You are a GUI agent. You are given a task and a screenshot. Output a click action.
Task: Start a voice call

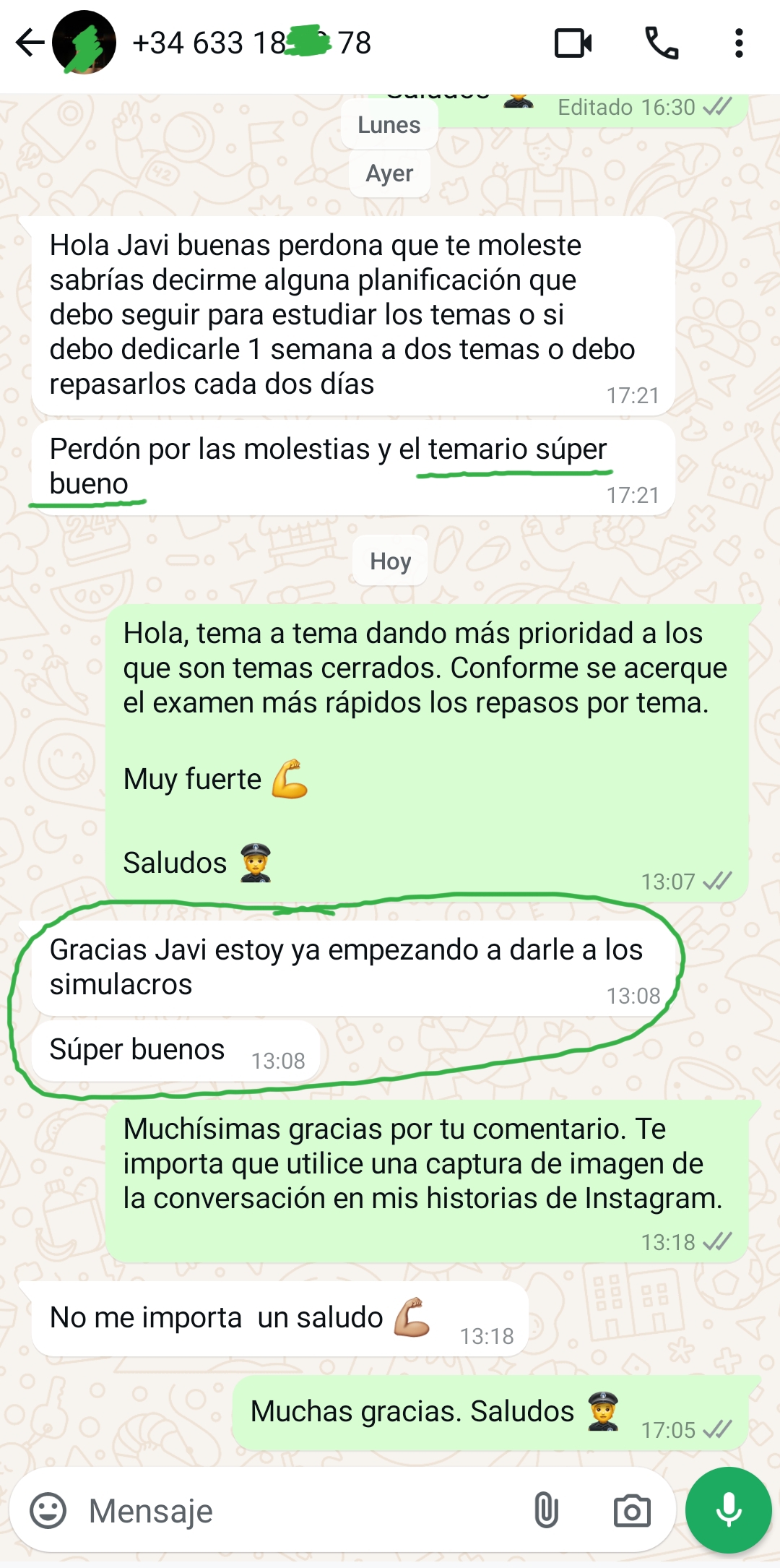(661, 43)
